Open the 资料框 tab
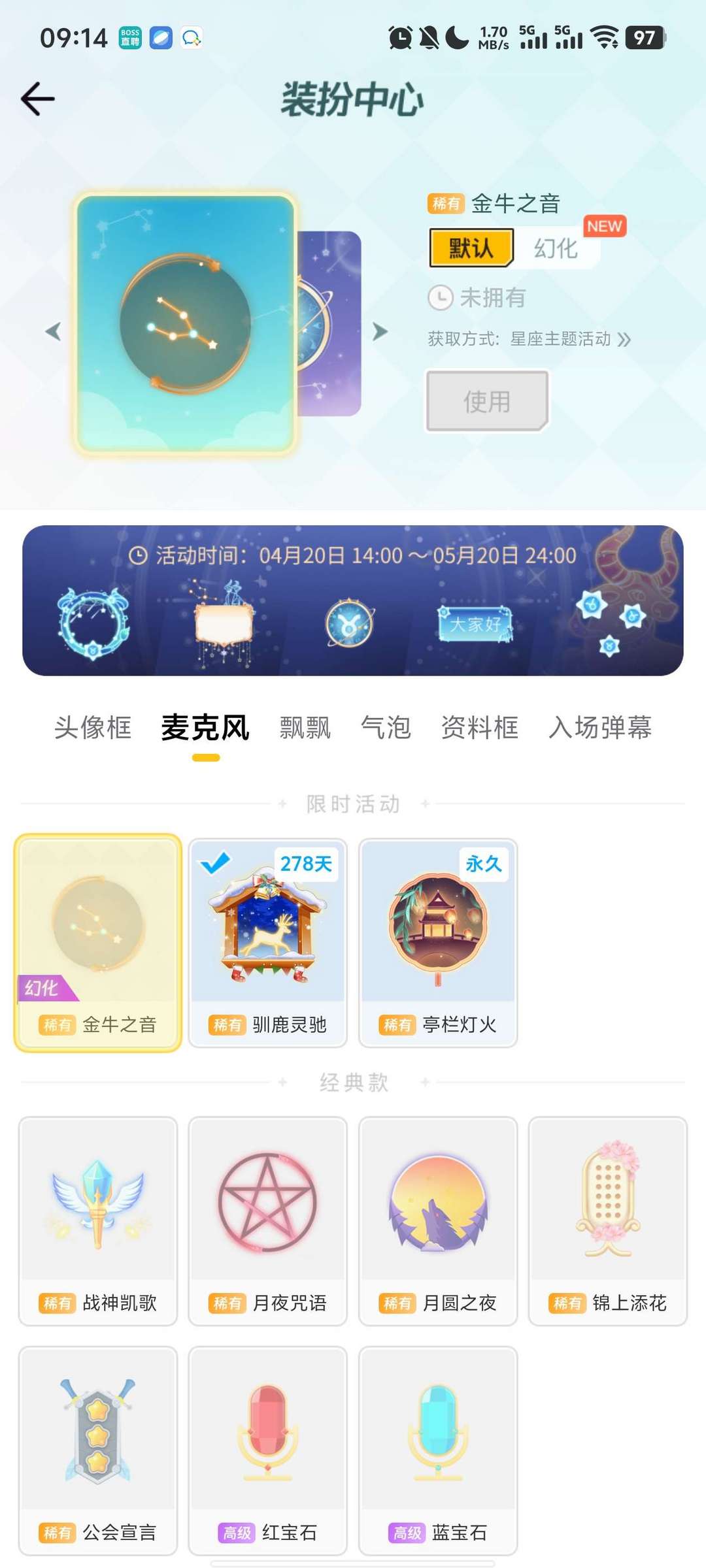Image resolution: width=706 pixels, height=1568 pixels. pyautogui.click(x=480, y=727)
